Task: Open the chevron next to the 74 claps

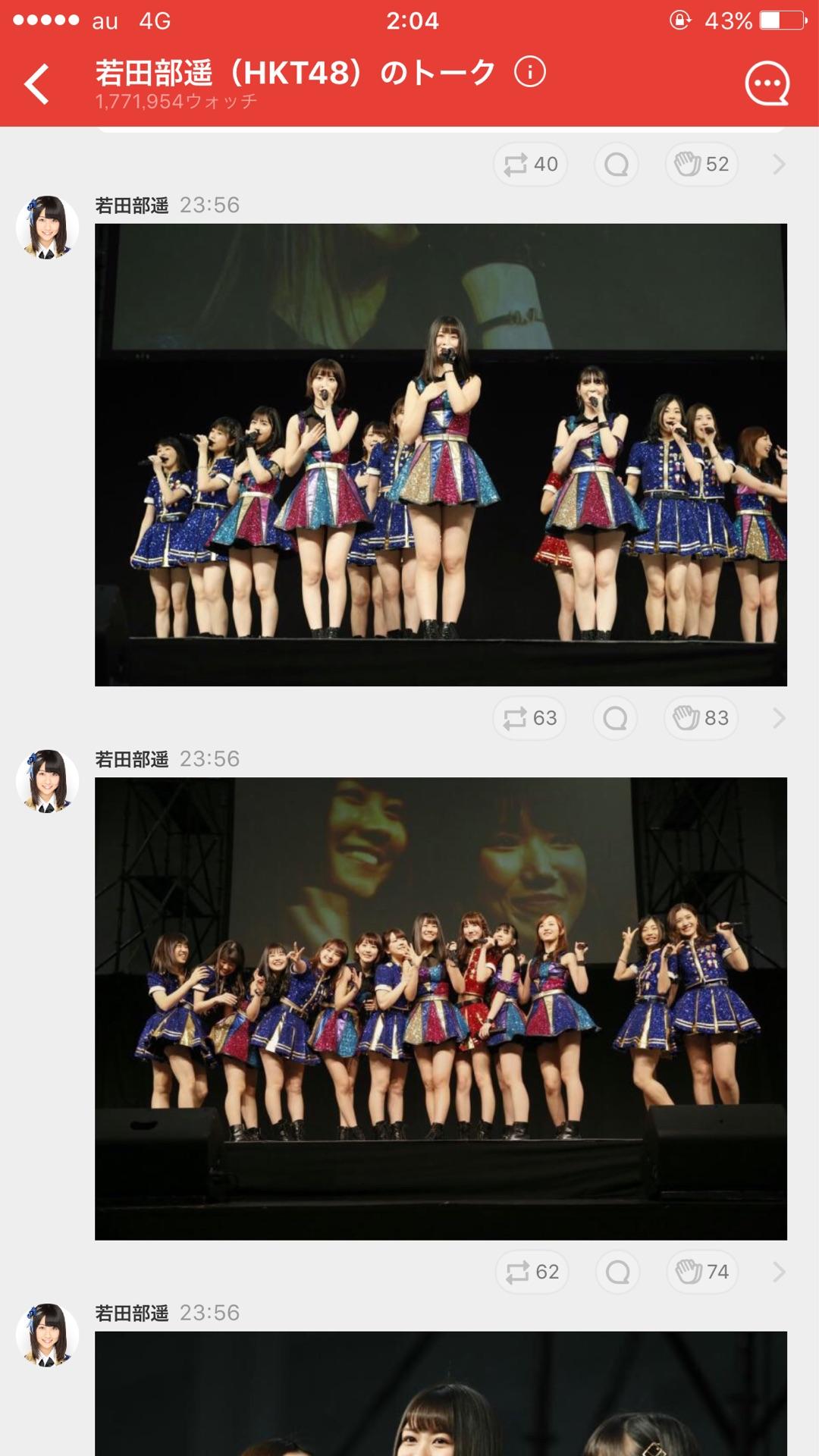Action: [779, 1272]
